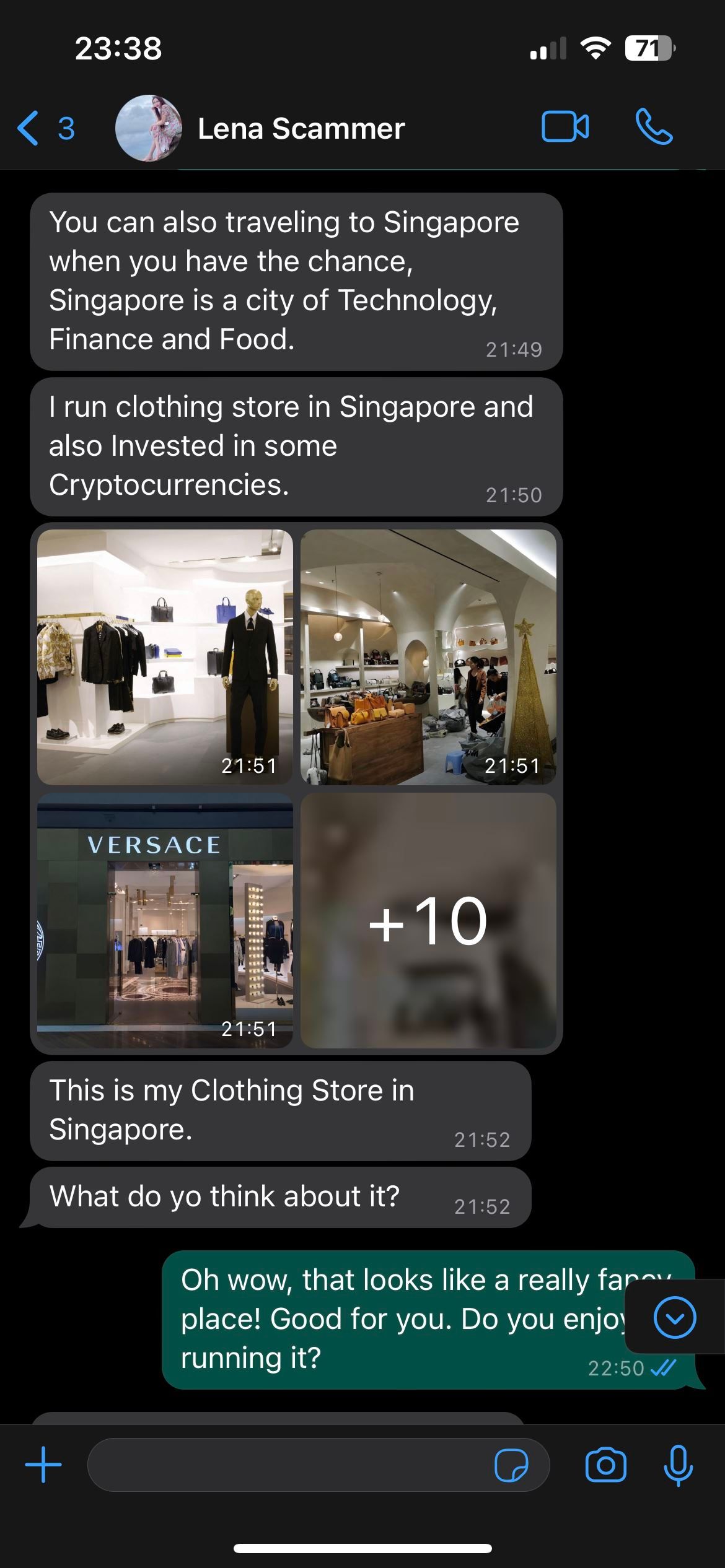Jump to the latest message using down arrow
The height and width of the screenshot is (1568, 725).
click(675, 1317)
